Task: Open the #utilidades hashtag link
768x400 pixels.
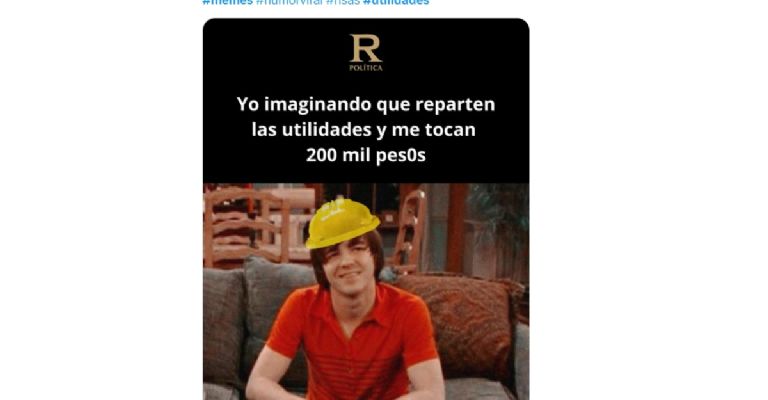Action: pyautogui.click(x=395, y=3)
